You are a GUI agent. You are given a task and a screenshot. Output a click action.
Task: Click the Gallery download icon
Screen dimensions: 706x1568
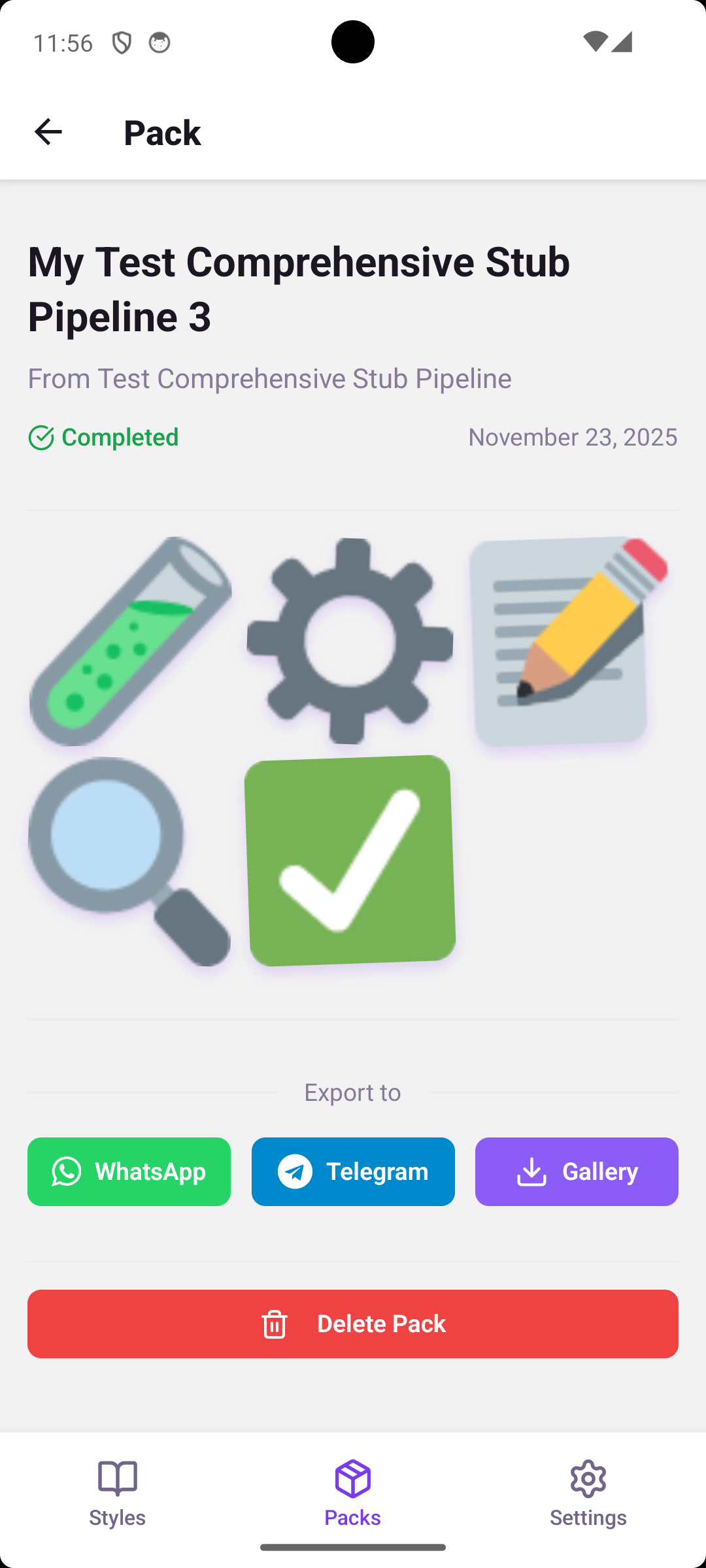[533, 1171]
